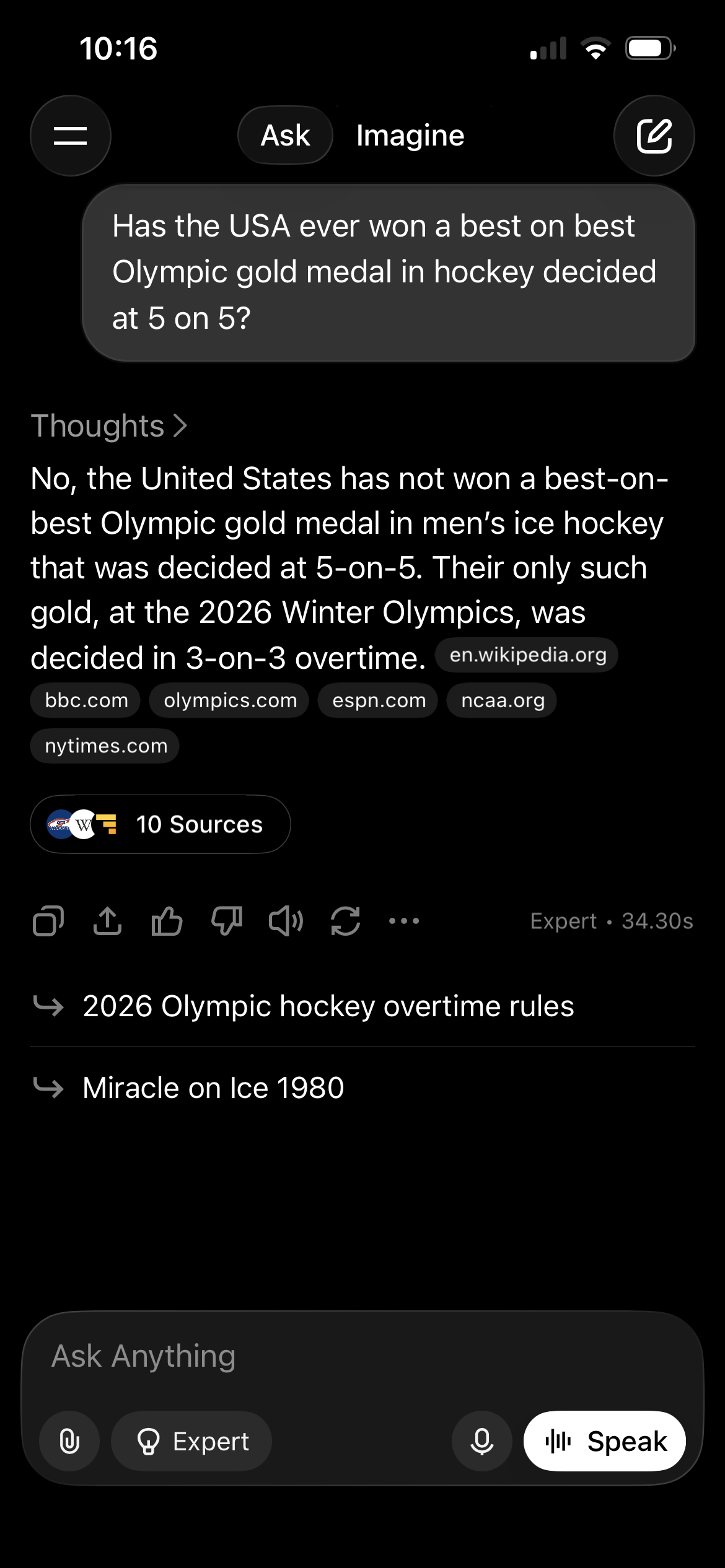Open the ncaa.org source chip
725x1568 pixels.
click(503, 700)
